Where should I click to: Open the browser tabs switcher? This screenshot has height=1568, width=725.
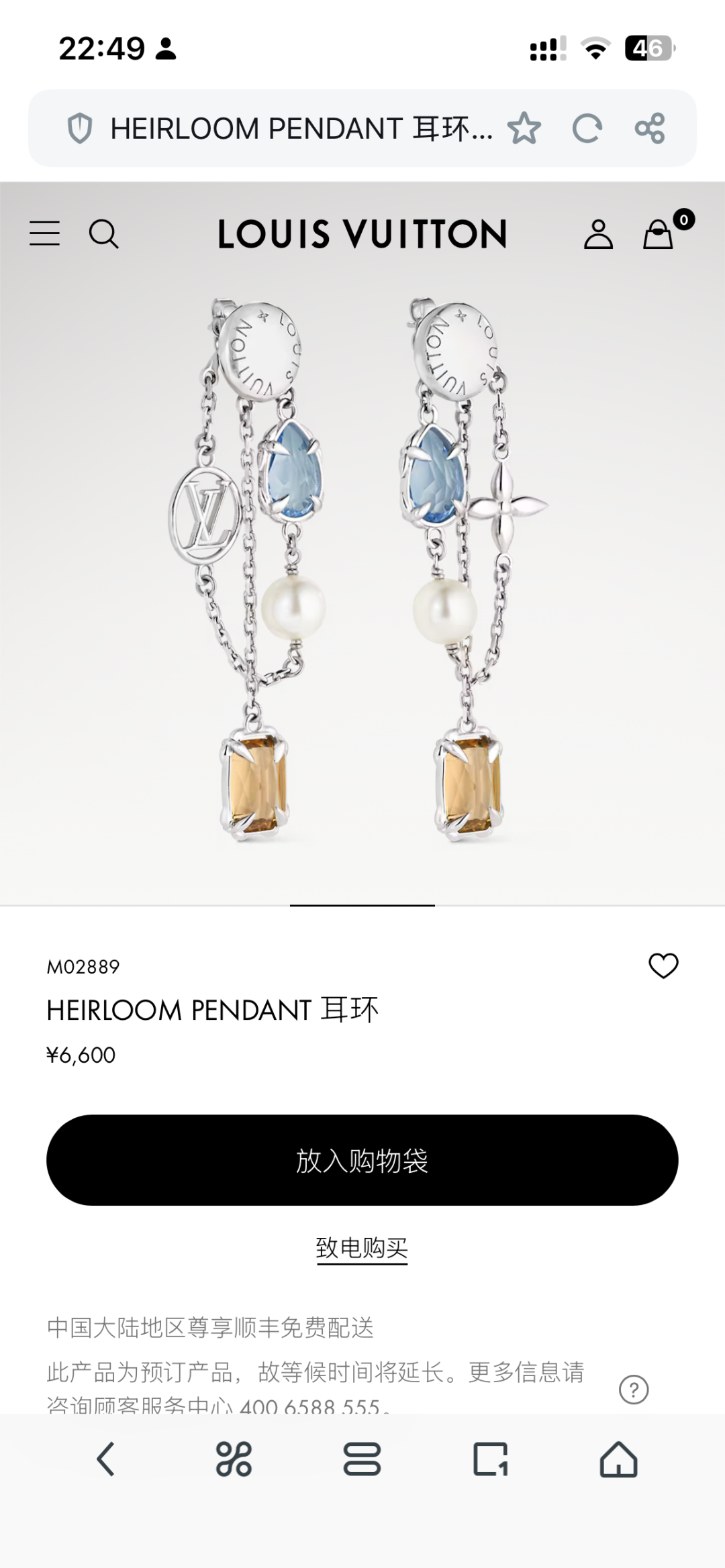pyautogui.click(x=491, y=1459)
